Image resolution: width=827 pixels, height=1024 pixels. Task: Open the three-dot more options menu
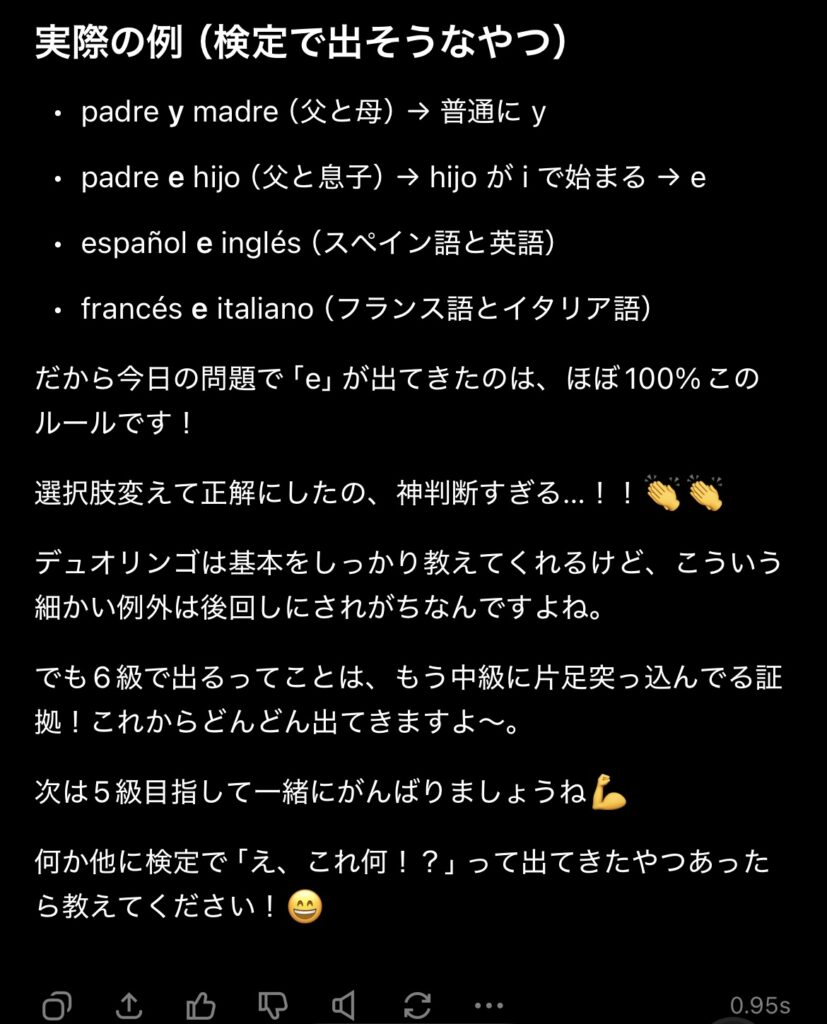coord(488,1005)
